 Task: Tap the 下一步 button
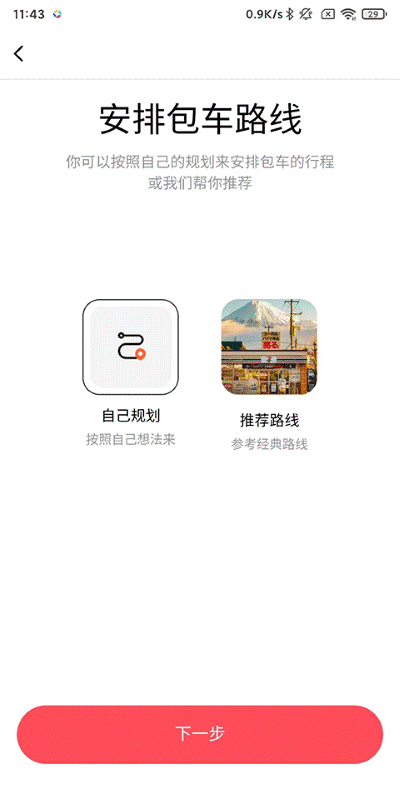coord(200,734)
